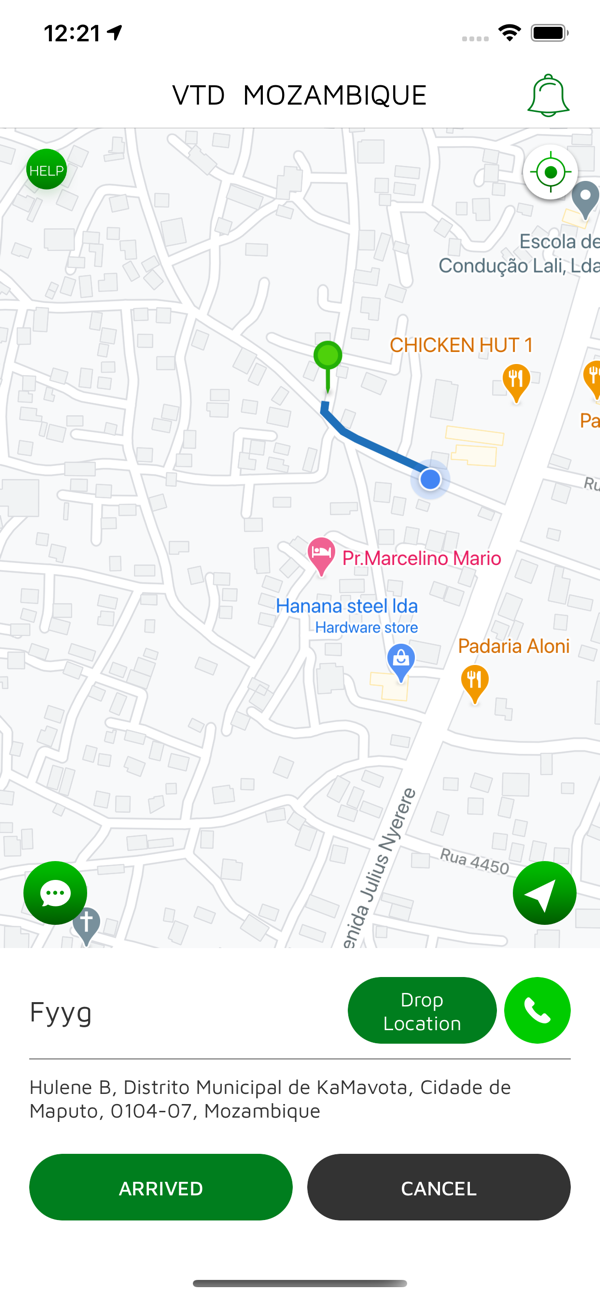Open the notifications bell
Image resolution: width=600 pixels, height=1299 pixels.
pyautogui.click(x=548, y=95)
